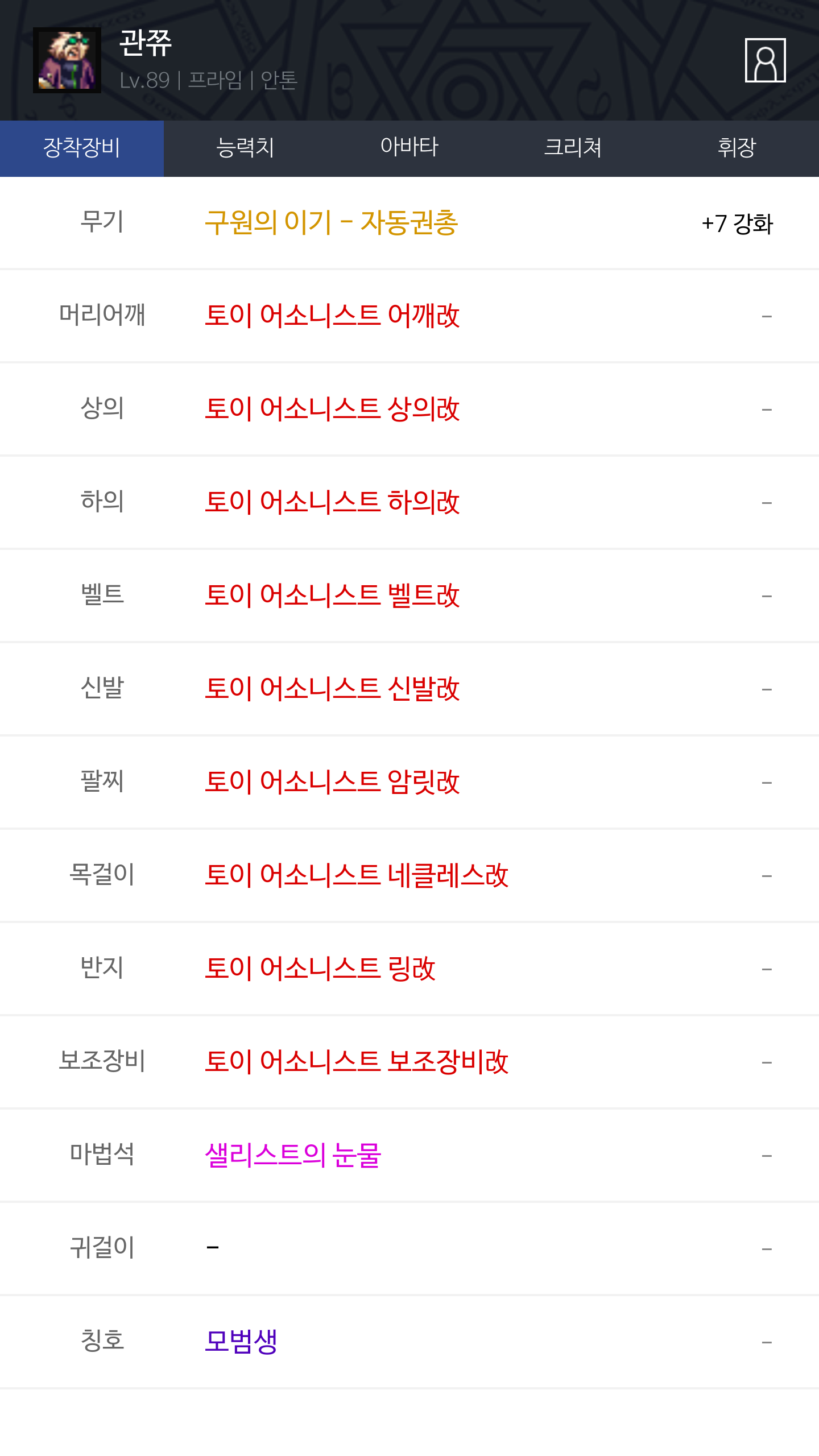This screenshot has height=1456, width=819.
Task: Open weapon 구원의 이기 - 자동권총
Action: point(331,222)
